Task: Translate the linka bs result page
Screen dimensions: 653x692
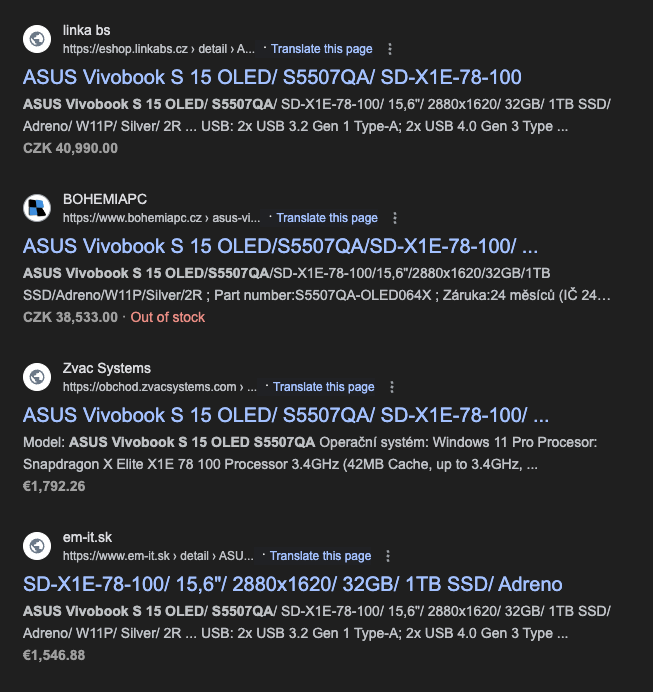Action: point(321,48)
